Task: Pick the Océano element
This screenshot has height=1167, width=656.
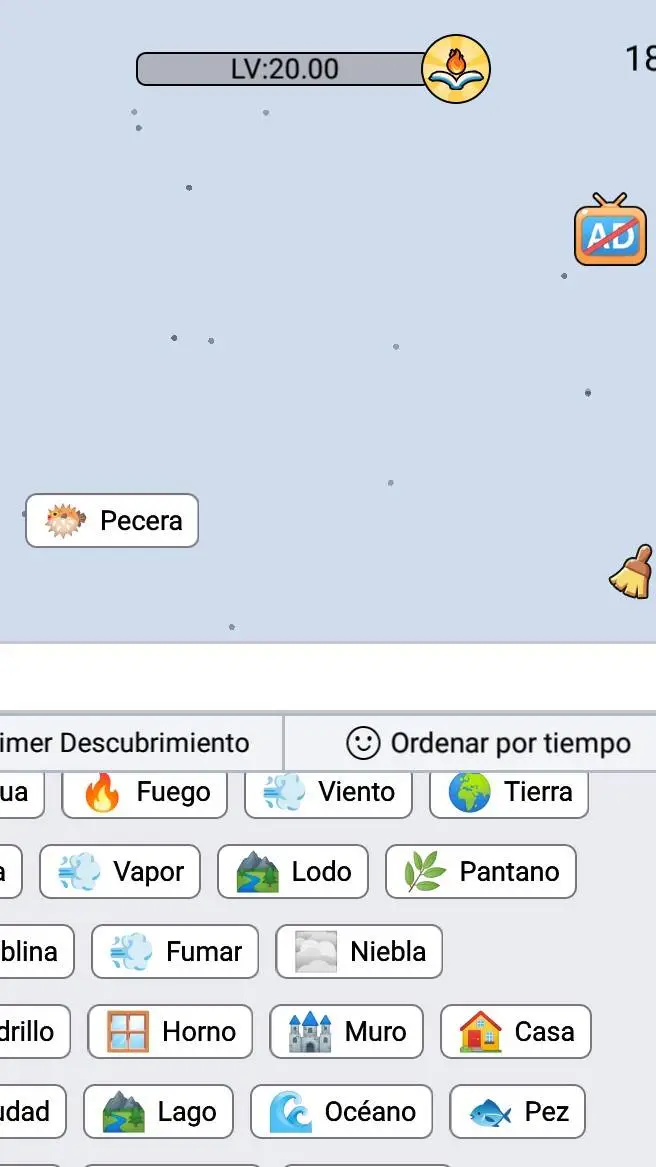Action: 341,1112
